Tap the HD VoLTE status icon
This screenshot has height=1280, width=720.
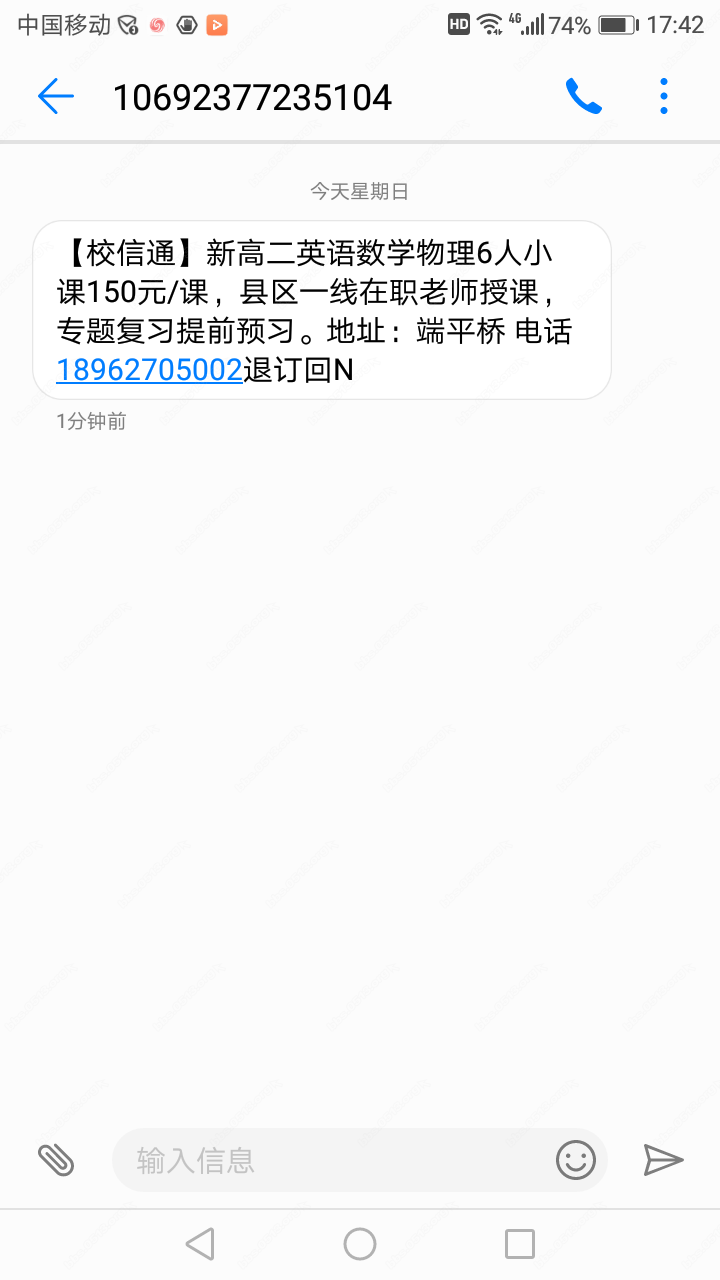(x=458, y=24)
